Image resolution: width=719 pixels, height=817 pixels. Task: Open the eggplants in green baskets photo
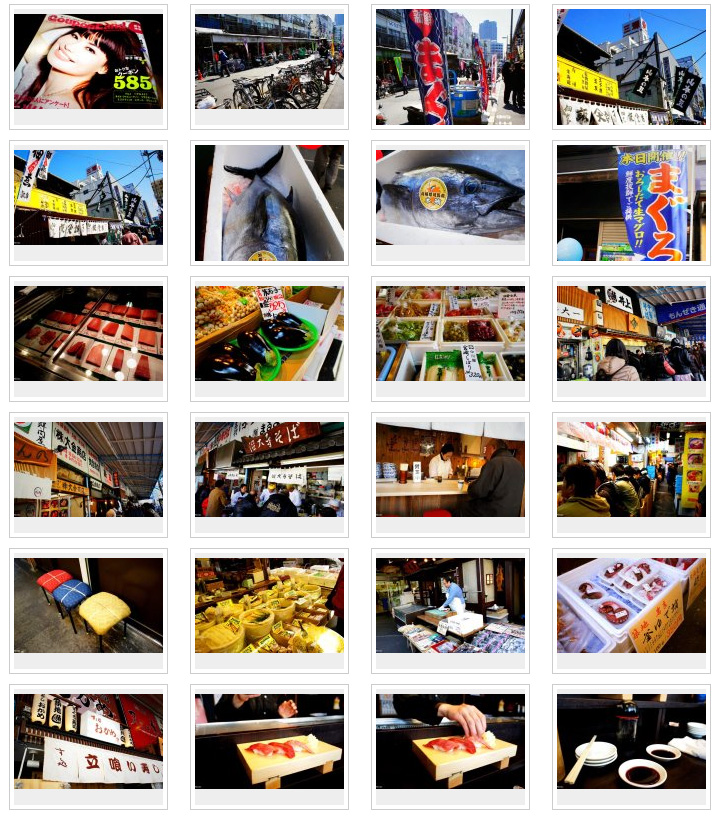pos(269,333)
